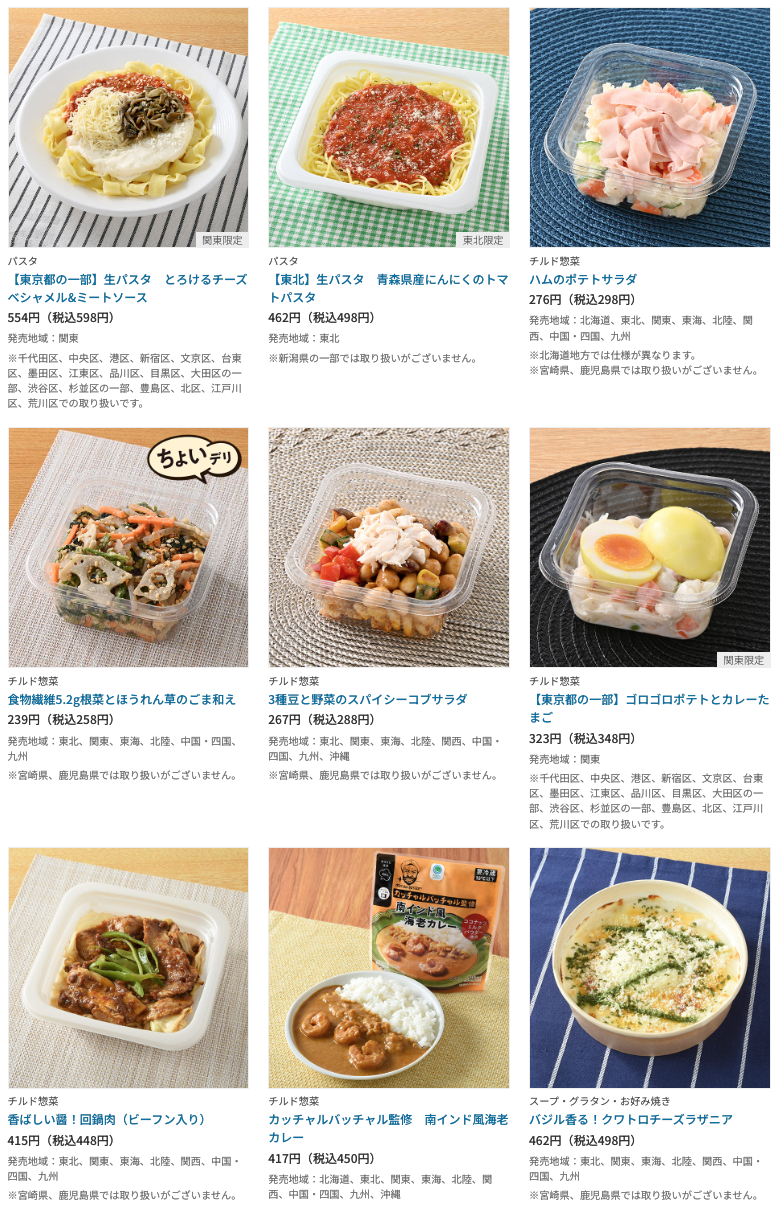Open the クワトロチーズラザニア title link

tap(630, 1119)
